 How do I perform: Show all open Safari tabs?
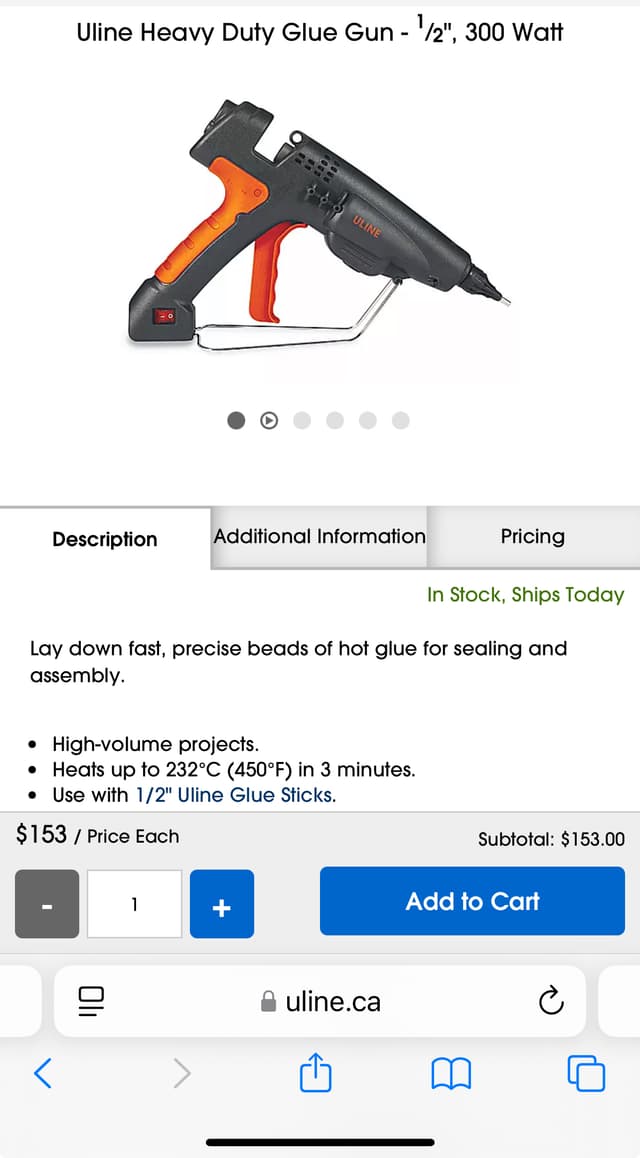tap(586, 1074)
